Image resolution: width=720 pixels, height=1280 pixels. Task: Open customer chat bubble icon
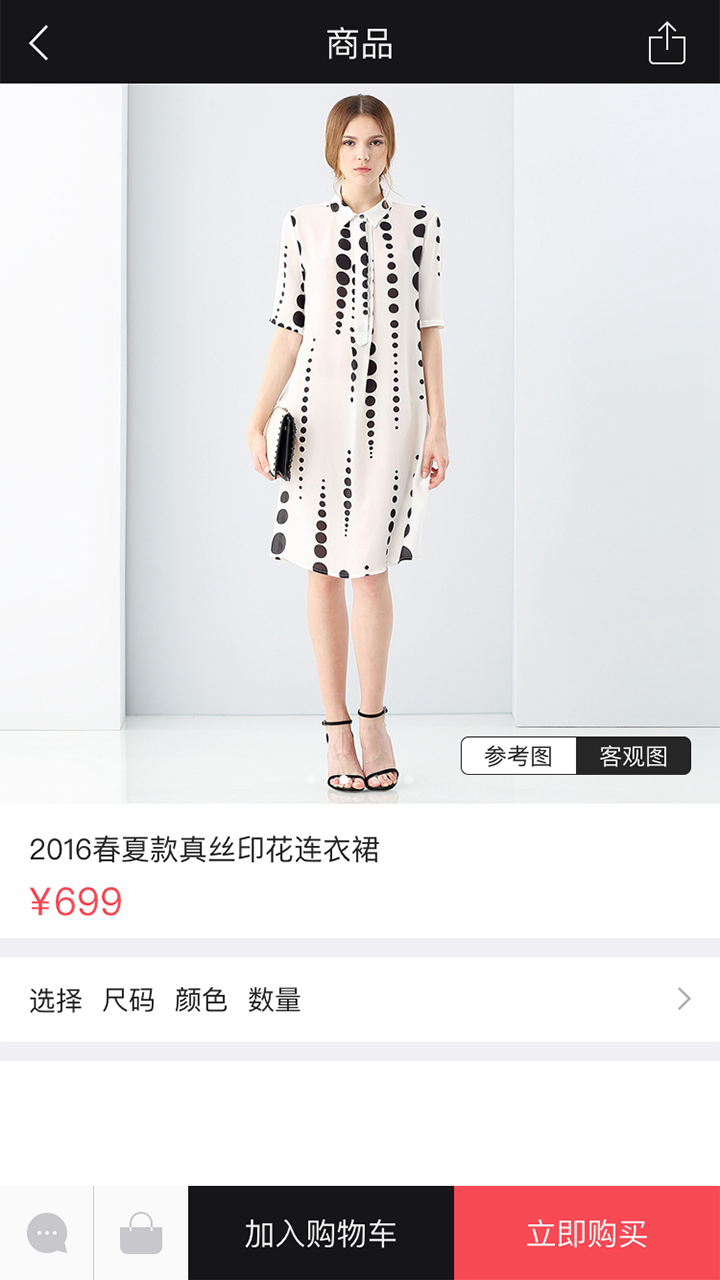click(x=47, y=1233)
